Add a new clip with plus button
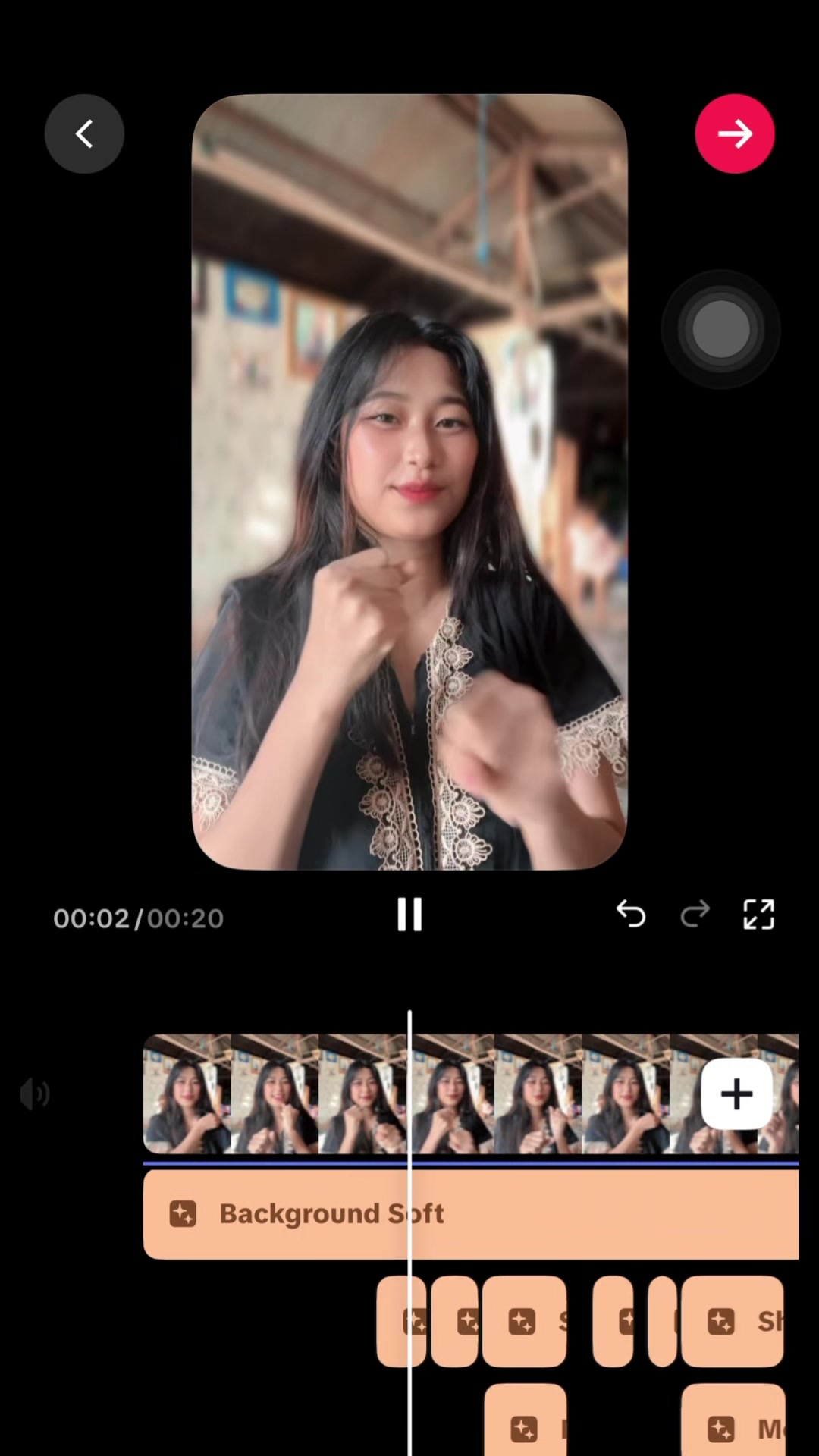The image size is (819, 1456). click(x=736, y=1094)
